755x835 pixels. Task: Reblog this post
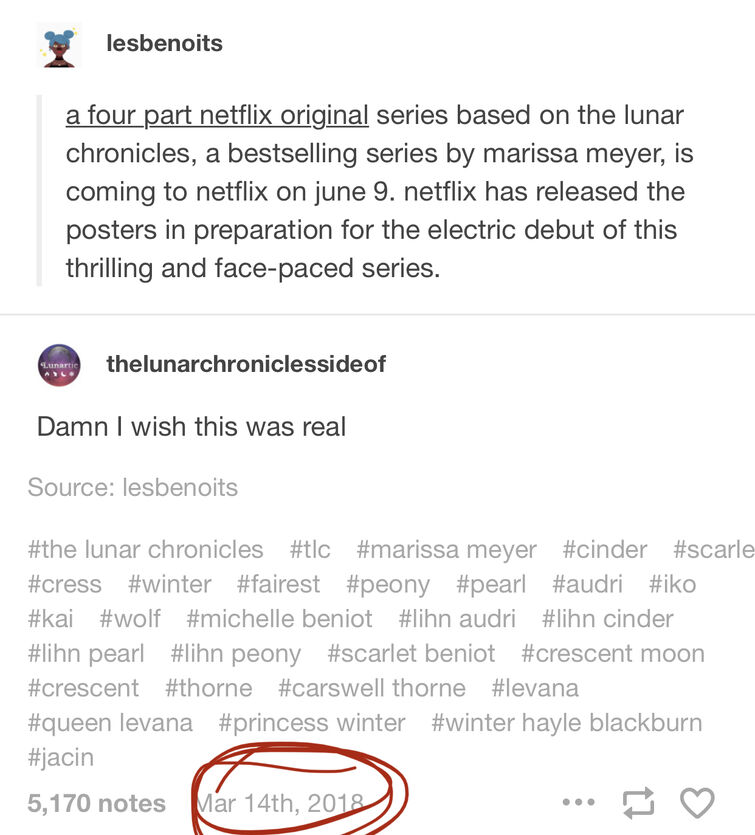pyautogui.click(x=637, y=802)
